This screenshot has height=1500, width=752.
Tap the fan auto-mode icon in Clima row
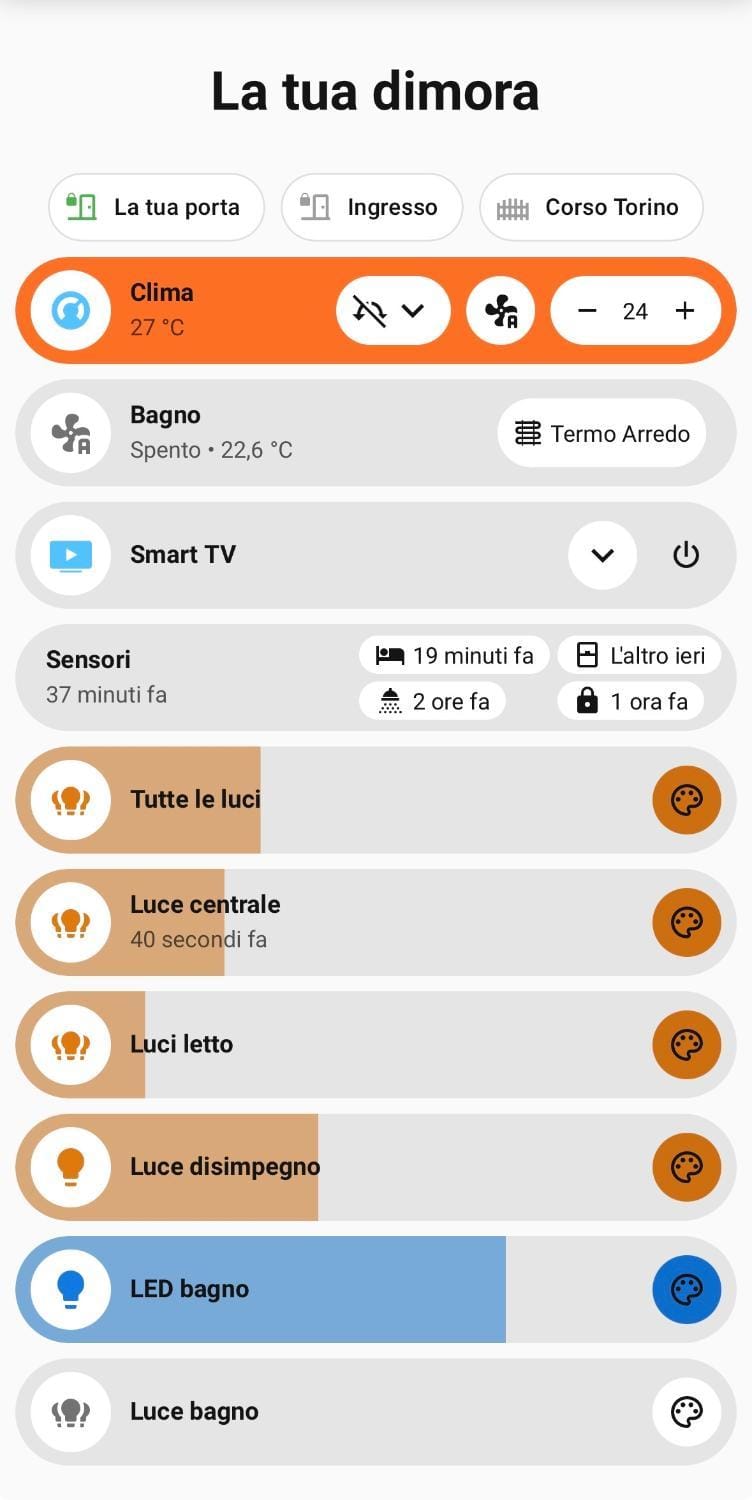501,310
